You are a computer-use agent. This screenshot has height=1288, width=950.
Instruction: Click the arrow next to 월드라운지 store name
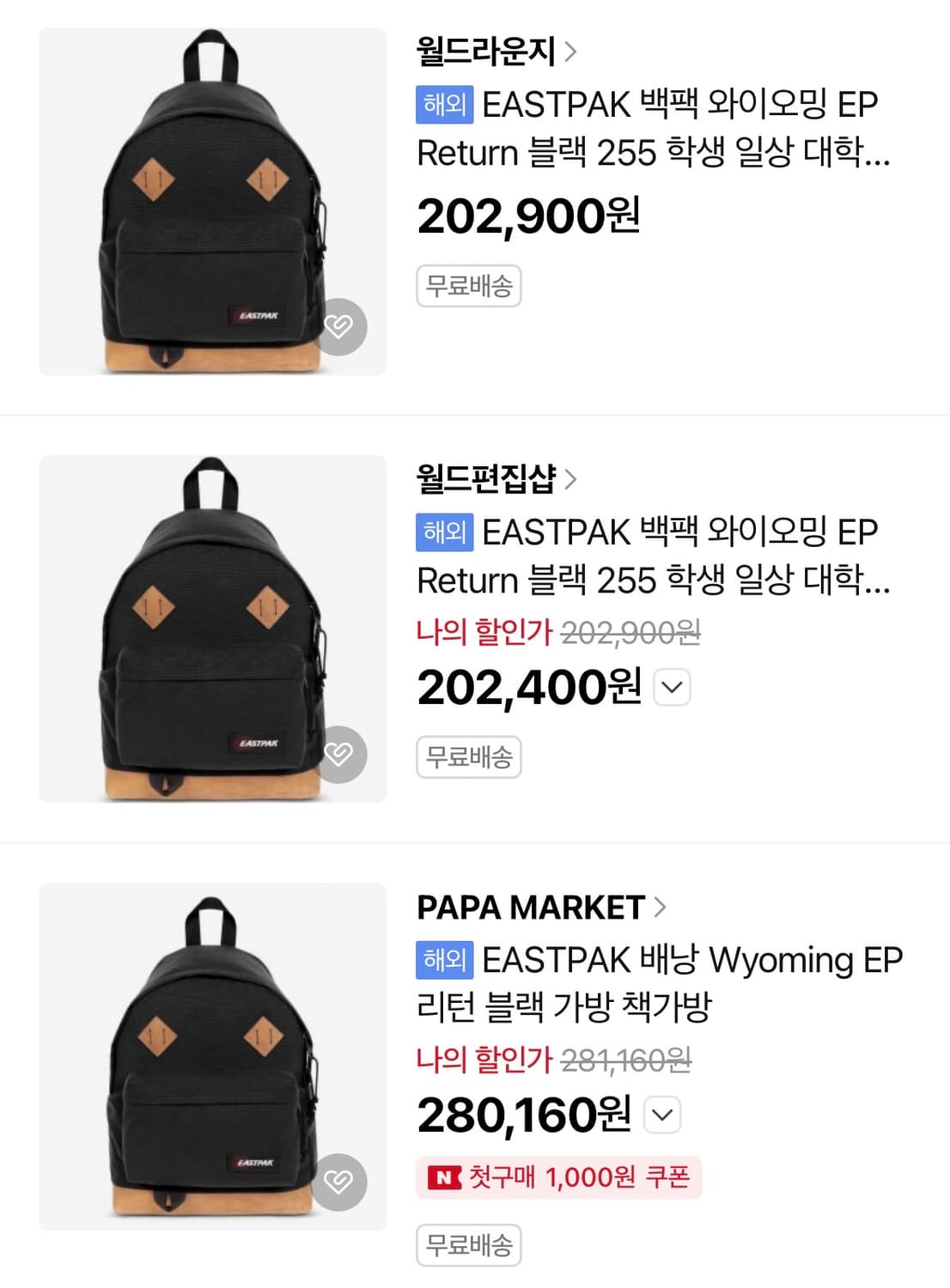pyautogui.click(x=571, y=50)
